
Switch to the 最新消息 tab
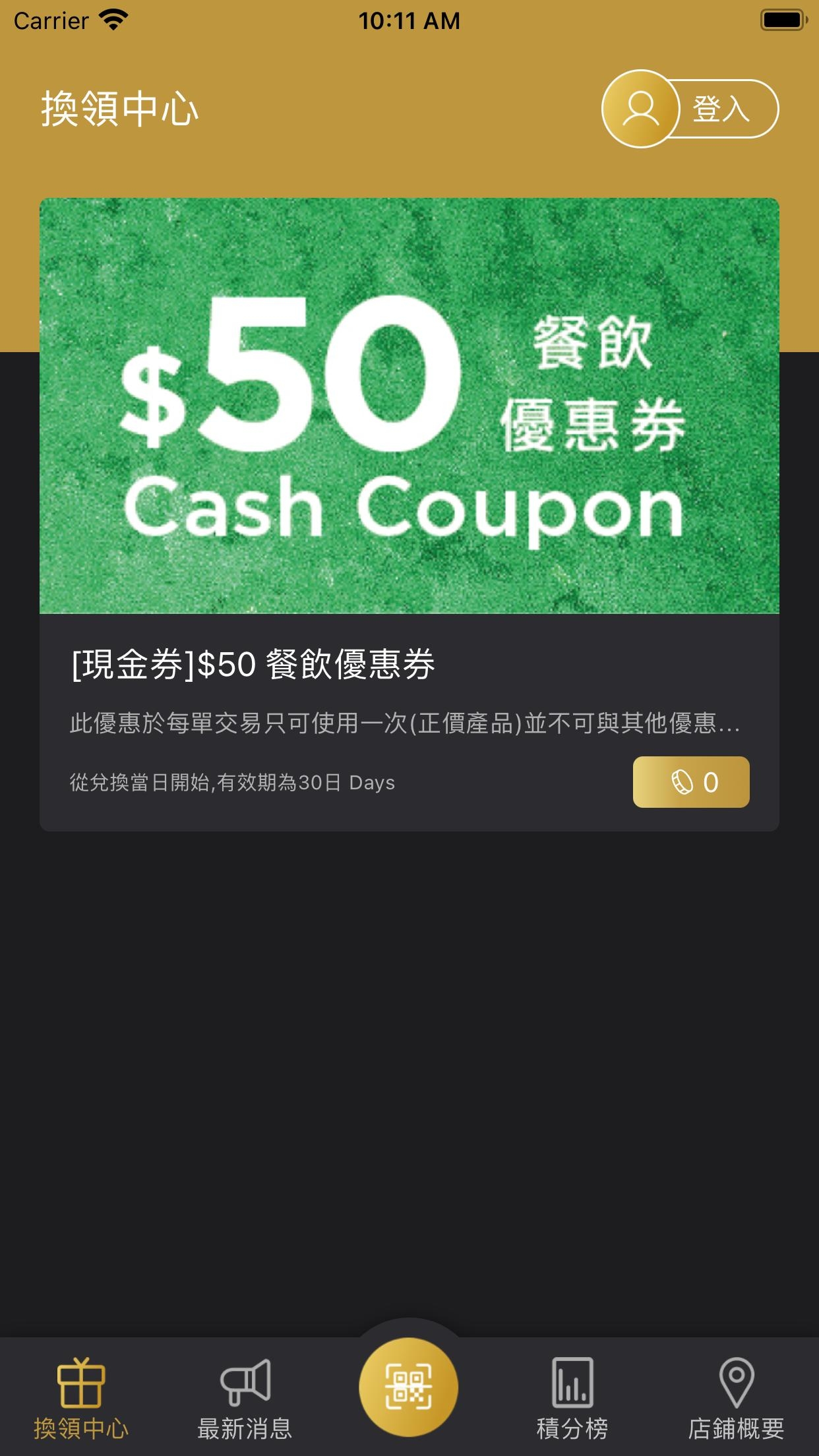(x=245, y=1398)
